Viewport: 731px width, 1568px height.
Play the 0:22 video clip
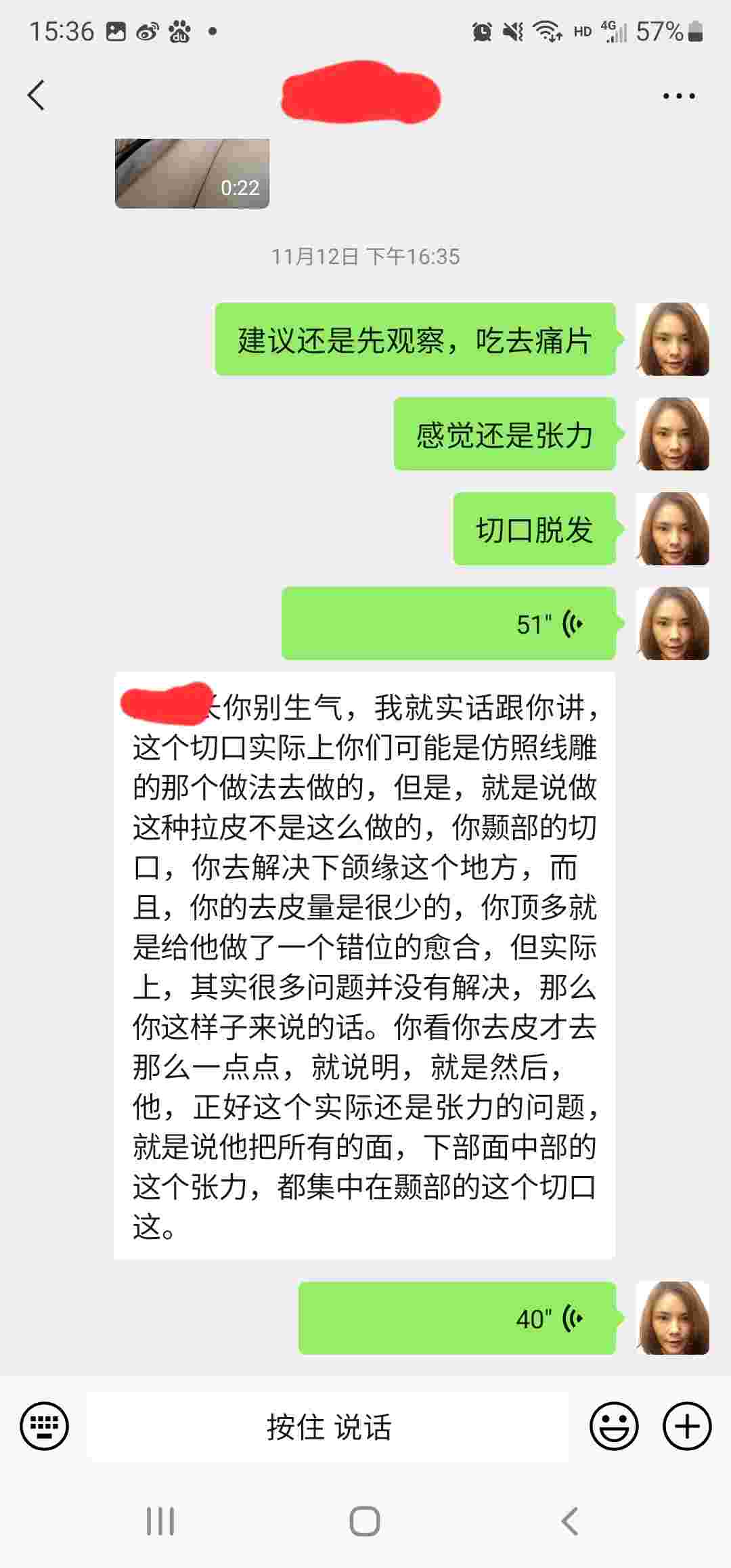point(192,173)
